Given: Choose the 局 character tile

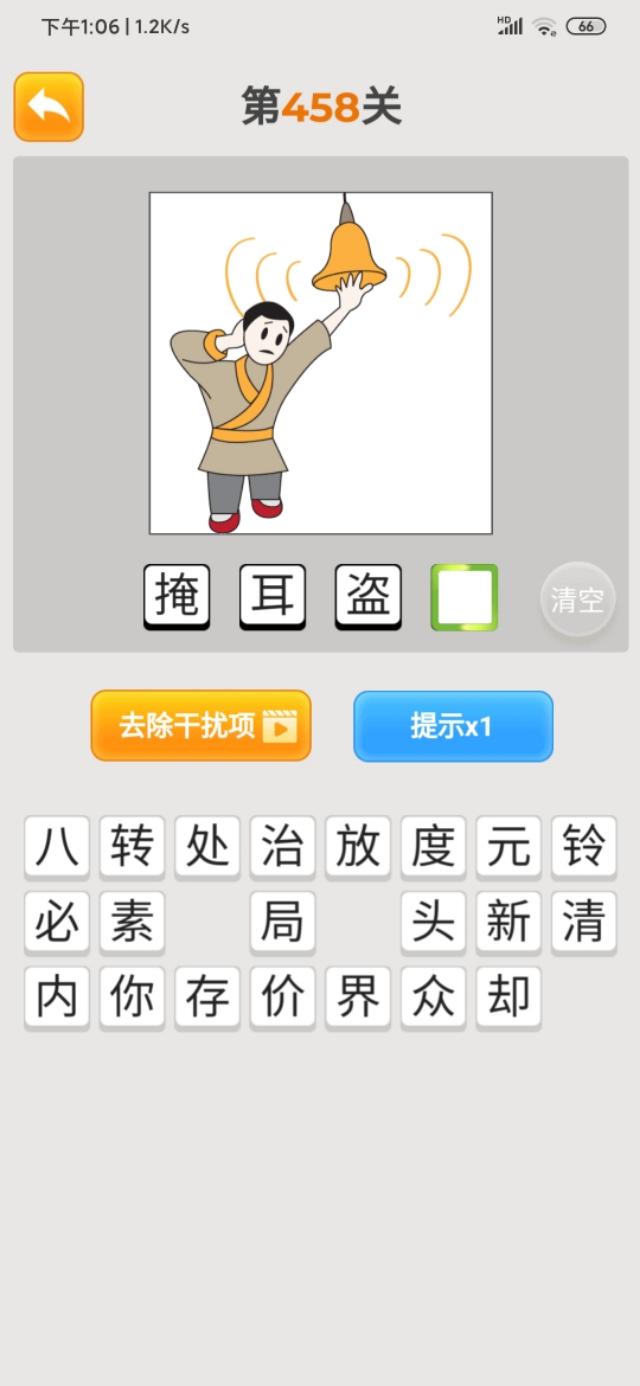Looking at the screenshot, I should point(283,923).
